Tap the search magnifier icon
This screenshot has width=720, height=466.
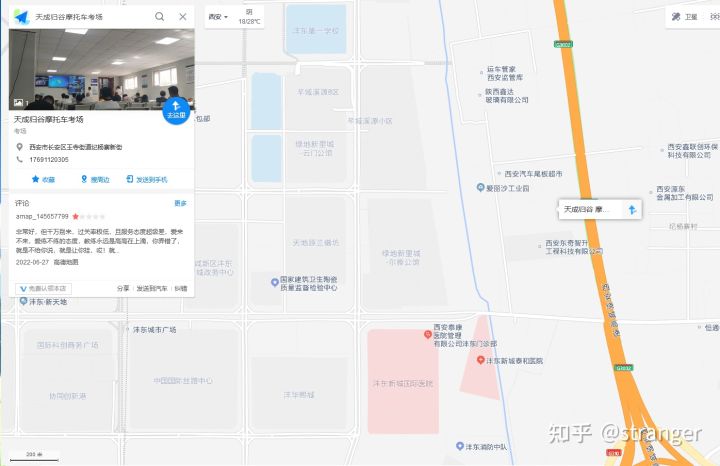[x=160, y=17]
